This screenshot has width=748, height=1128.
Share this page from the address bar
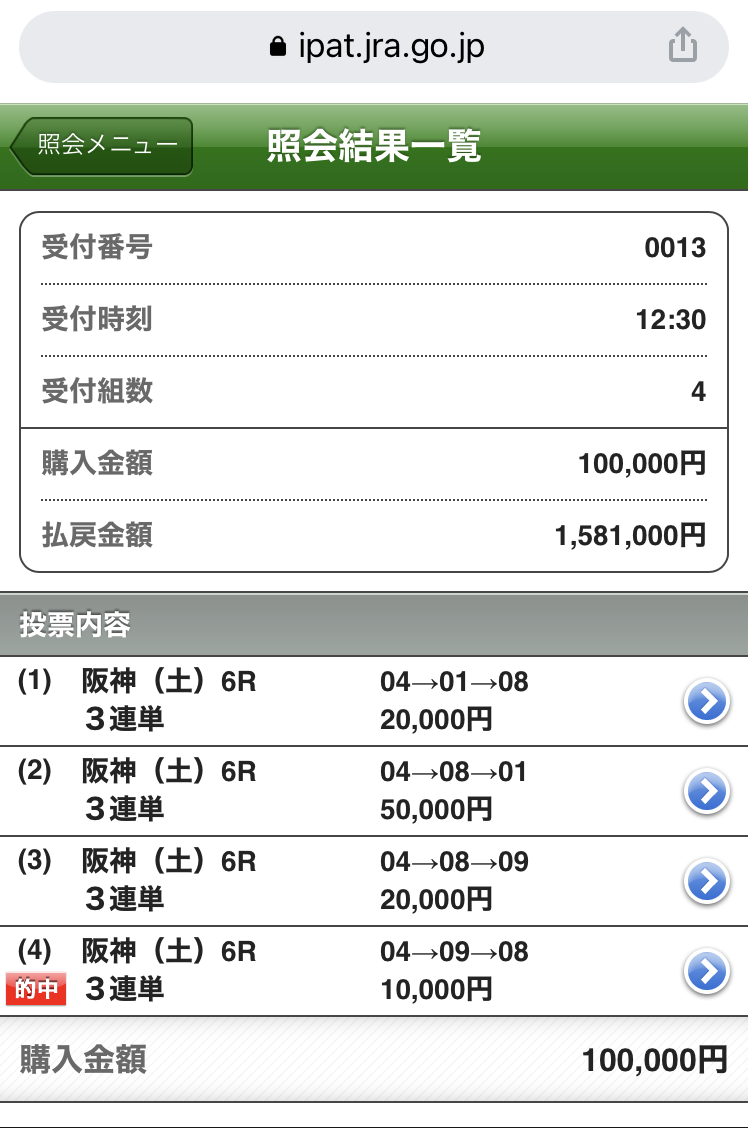pyautogui.click(x=682, y=46)
